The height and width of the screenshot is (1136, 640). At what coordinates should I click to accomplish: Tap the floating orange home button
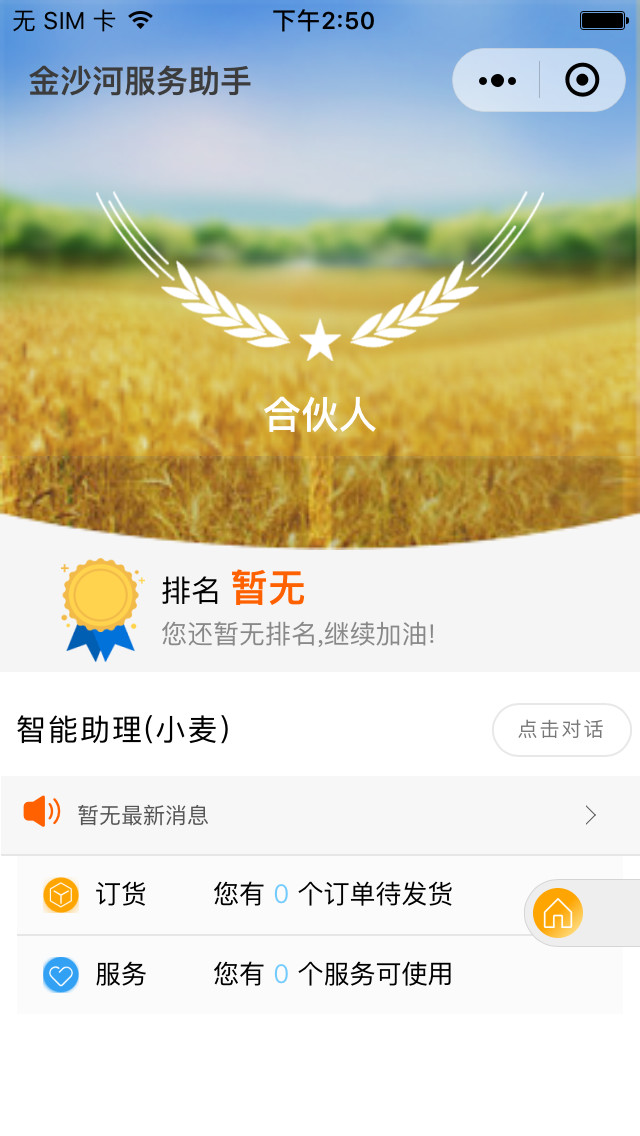tap(558, 912)
